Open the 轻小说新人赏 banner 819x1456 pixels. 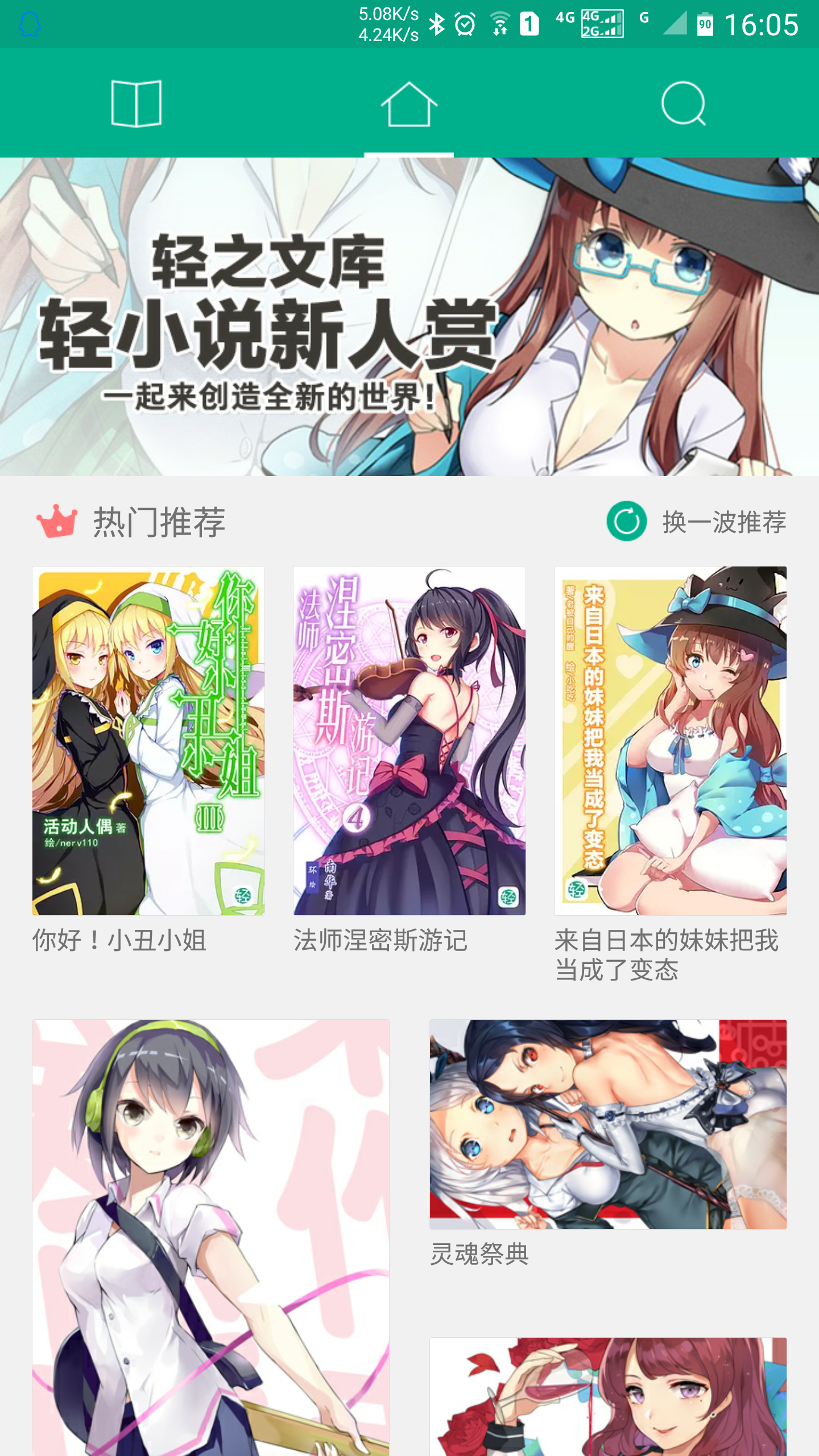409,316
